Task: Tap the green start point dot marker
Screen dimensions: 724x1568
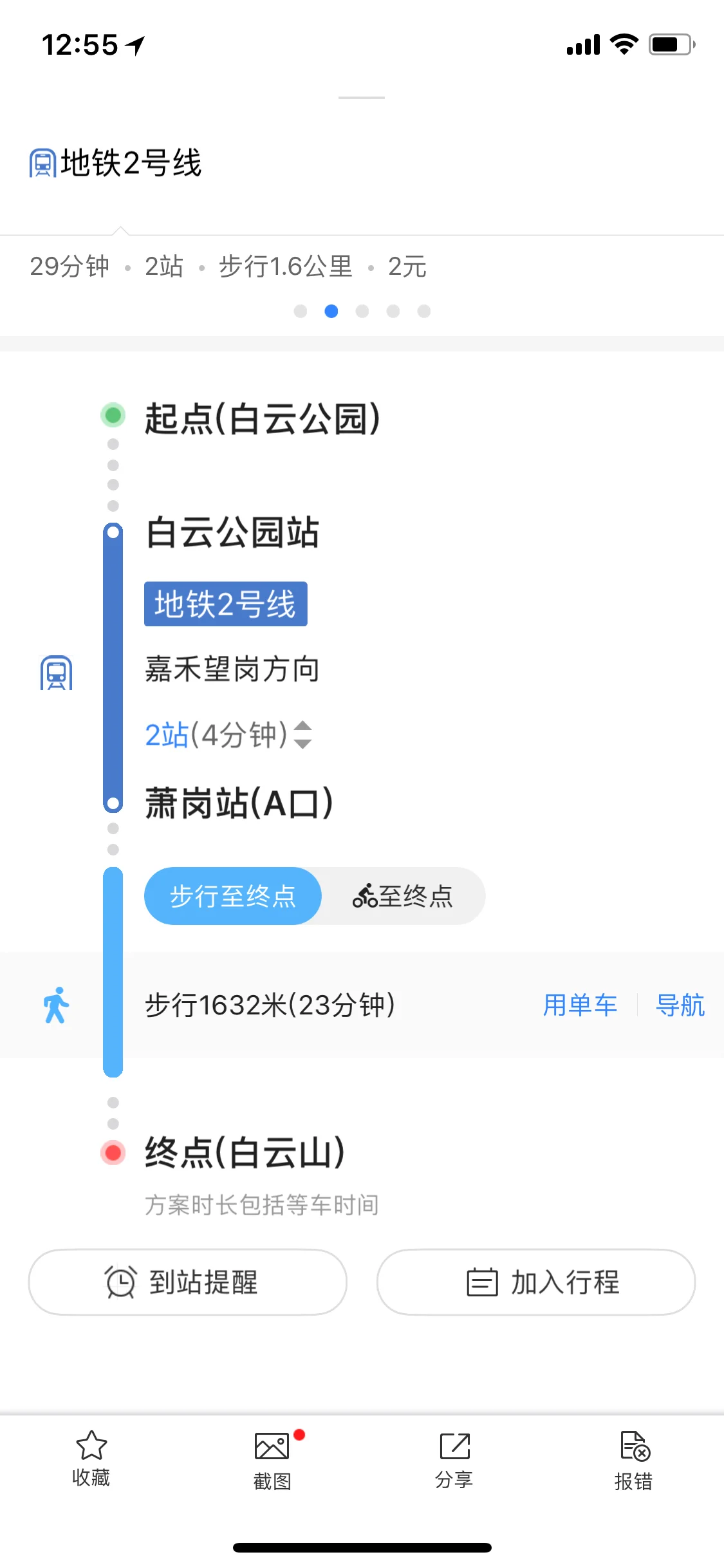Action: 113,415
